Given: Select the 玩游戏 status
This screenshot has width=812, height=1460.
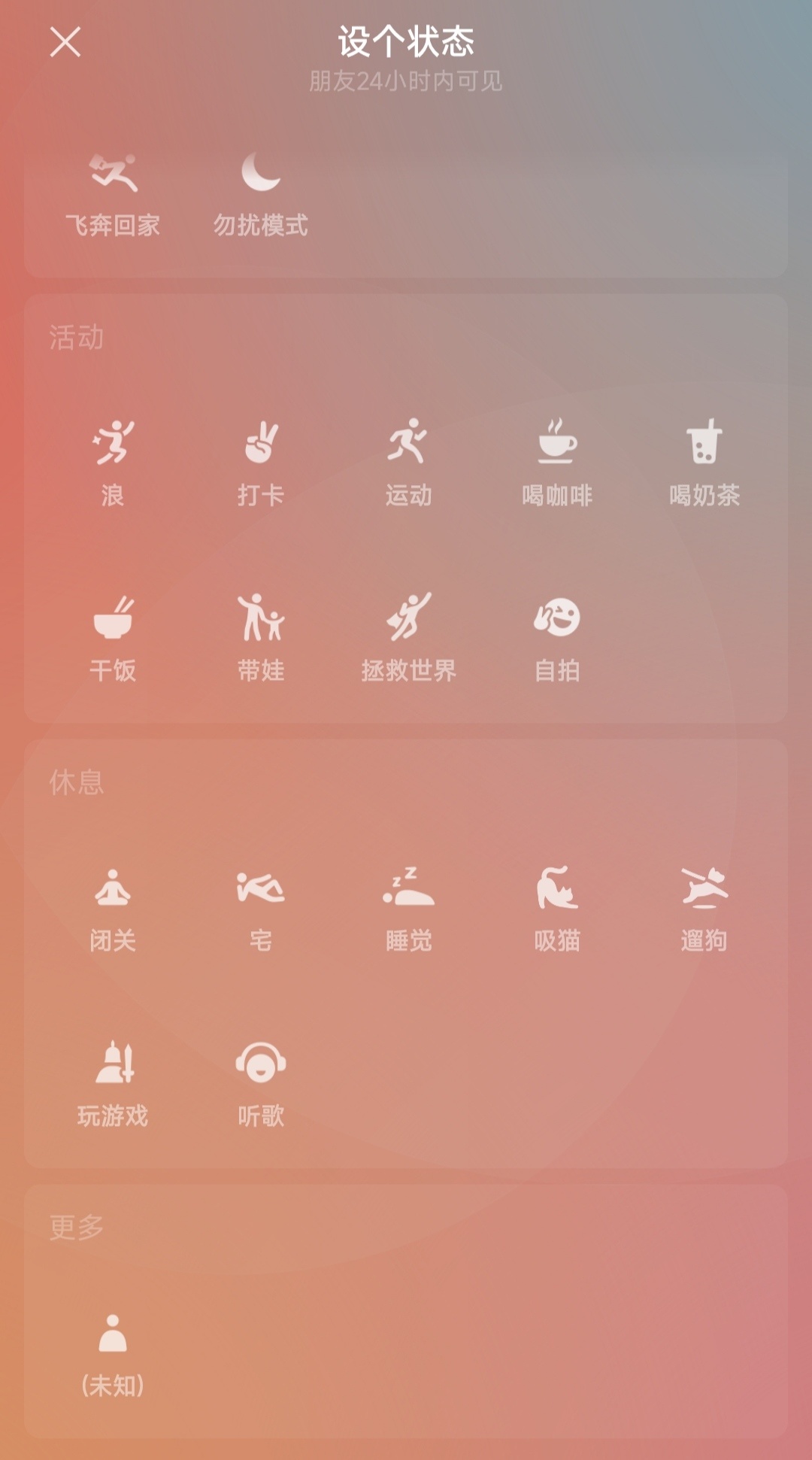Looking at the screenshot, I should (113, 1083).
